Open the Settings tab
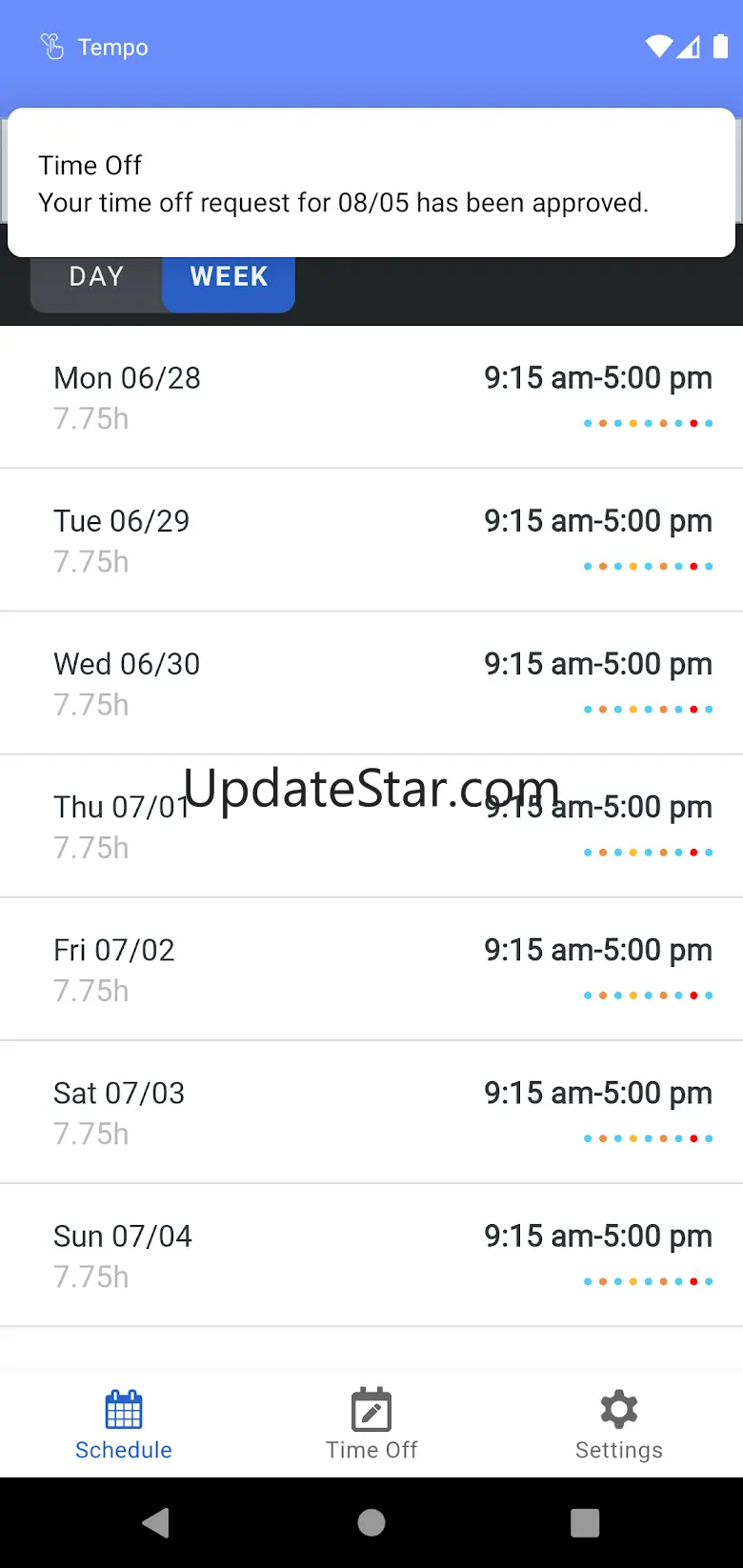This screenshot has height=1568, width=743. 619,1425
